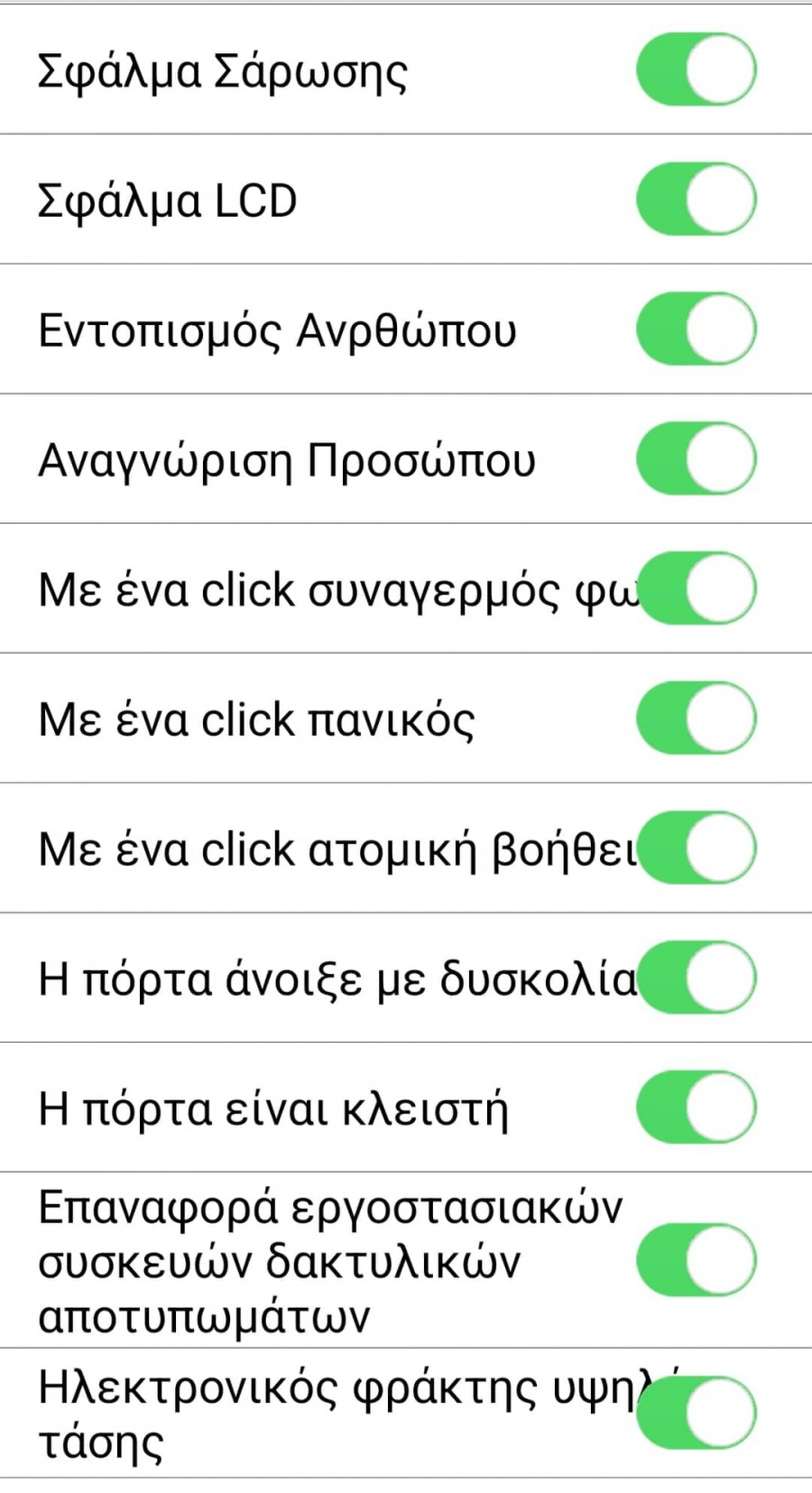
Task: Turn off Η πόρτα άνοιξε με δυσκολία
Action: 696,978
